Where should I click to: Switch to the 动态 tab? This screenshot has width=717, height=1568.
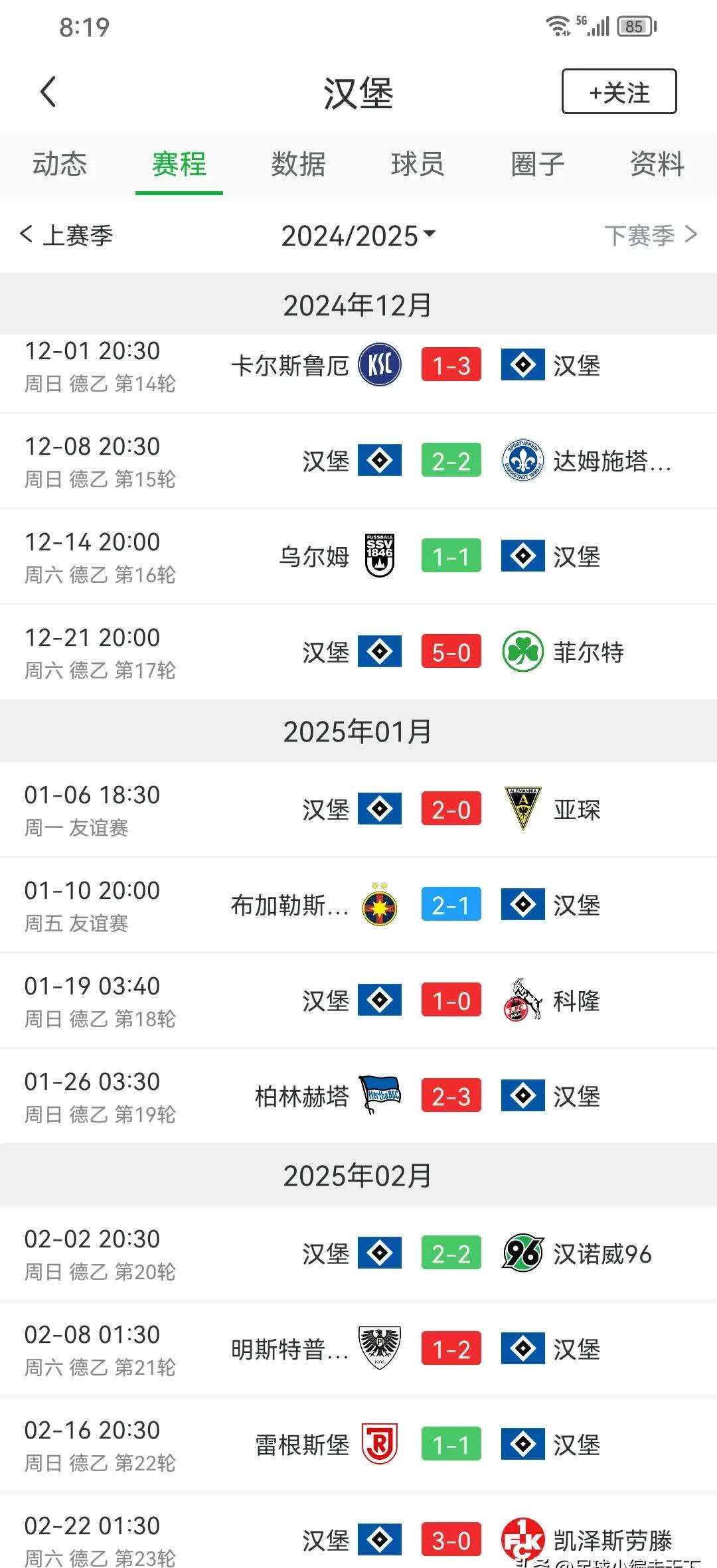point(60,165)
